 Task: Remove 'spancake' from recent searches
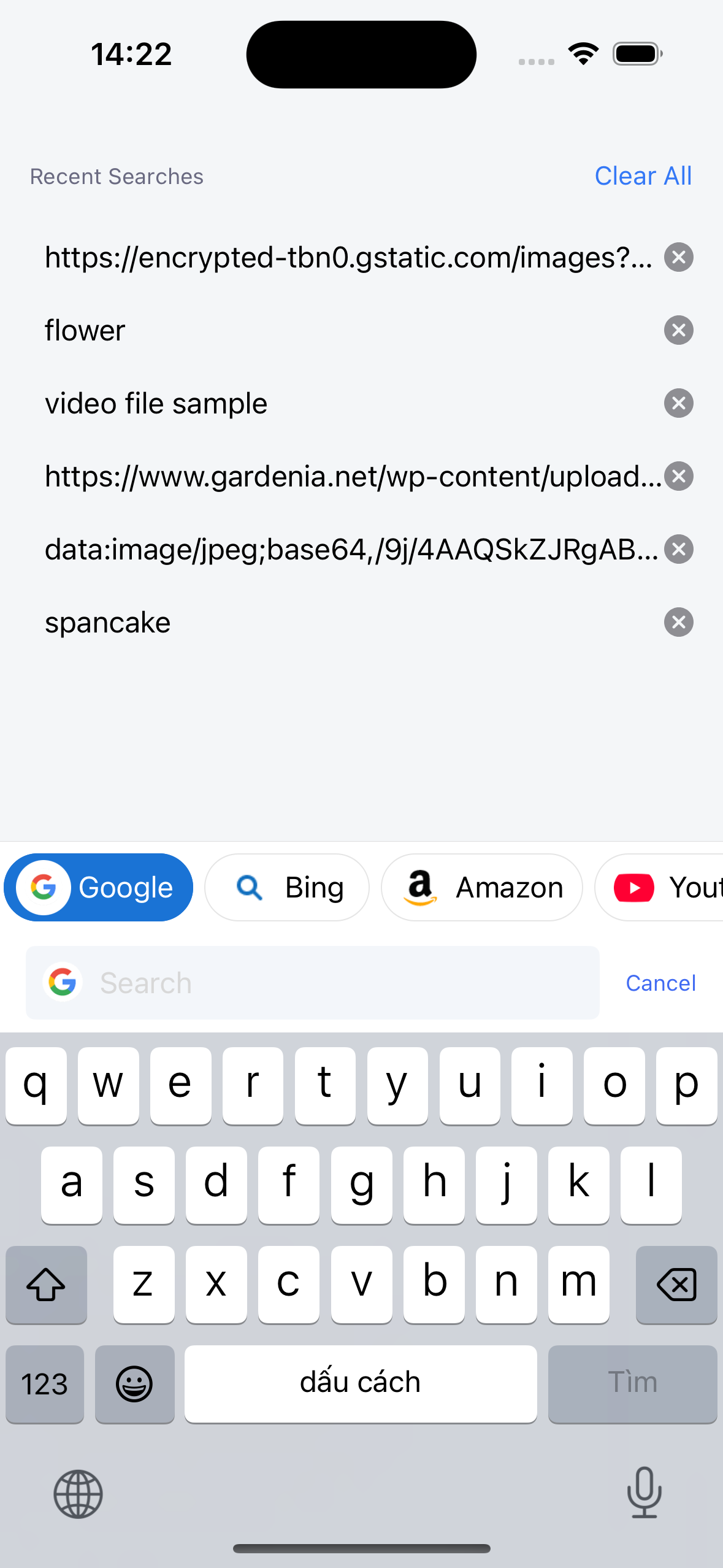678,622
